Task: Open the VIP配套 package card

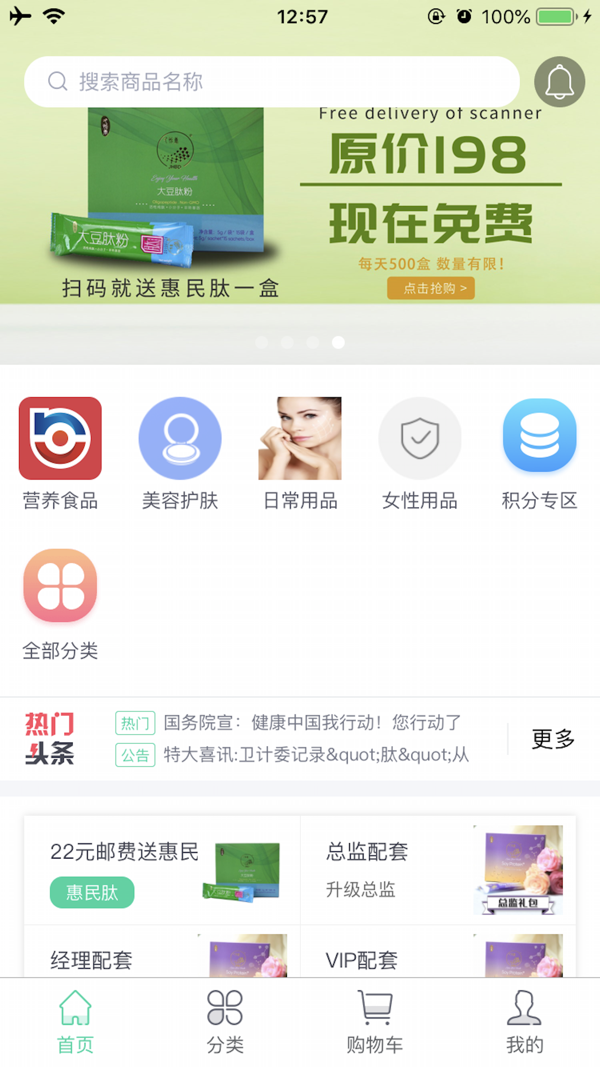Action: tap(438, 957)
